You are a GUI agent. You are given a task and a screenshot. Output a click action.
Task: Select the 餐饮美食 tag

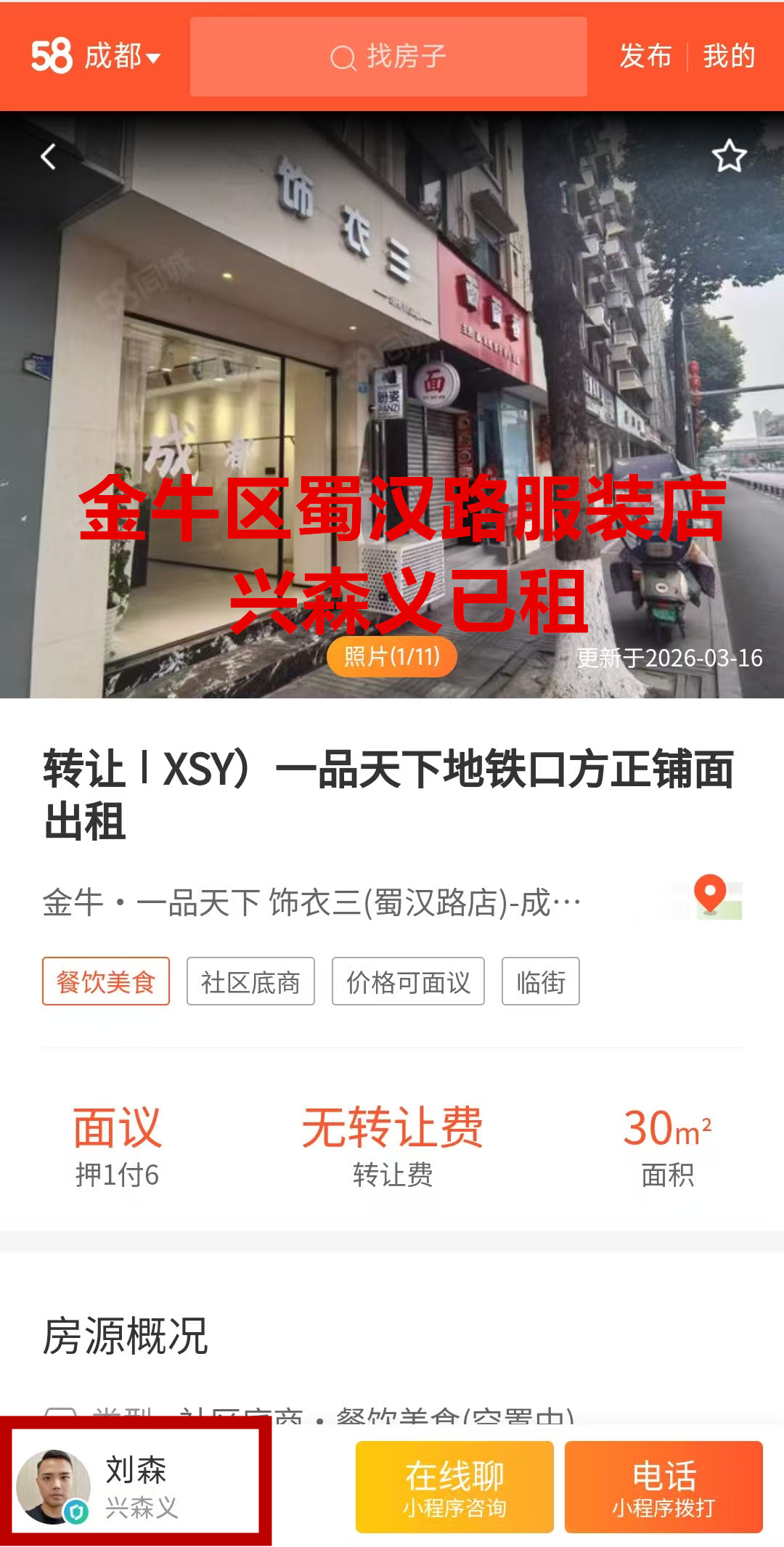(x=106, y=981)
